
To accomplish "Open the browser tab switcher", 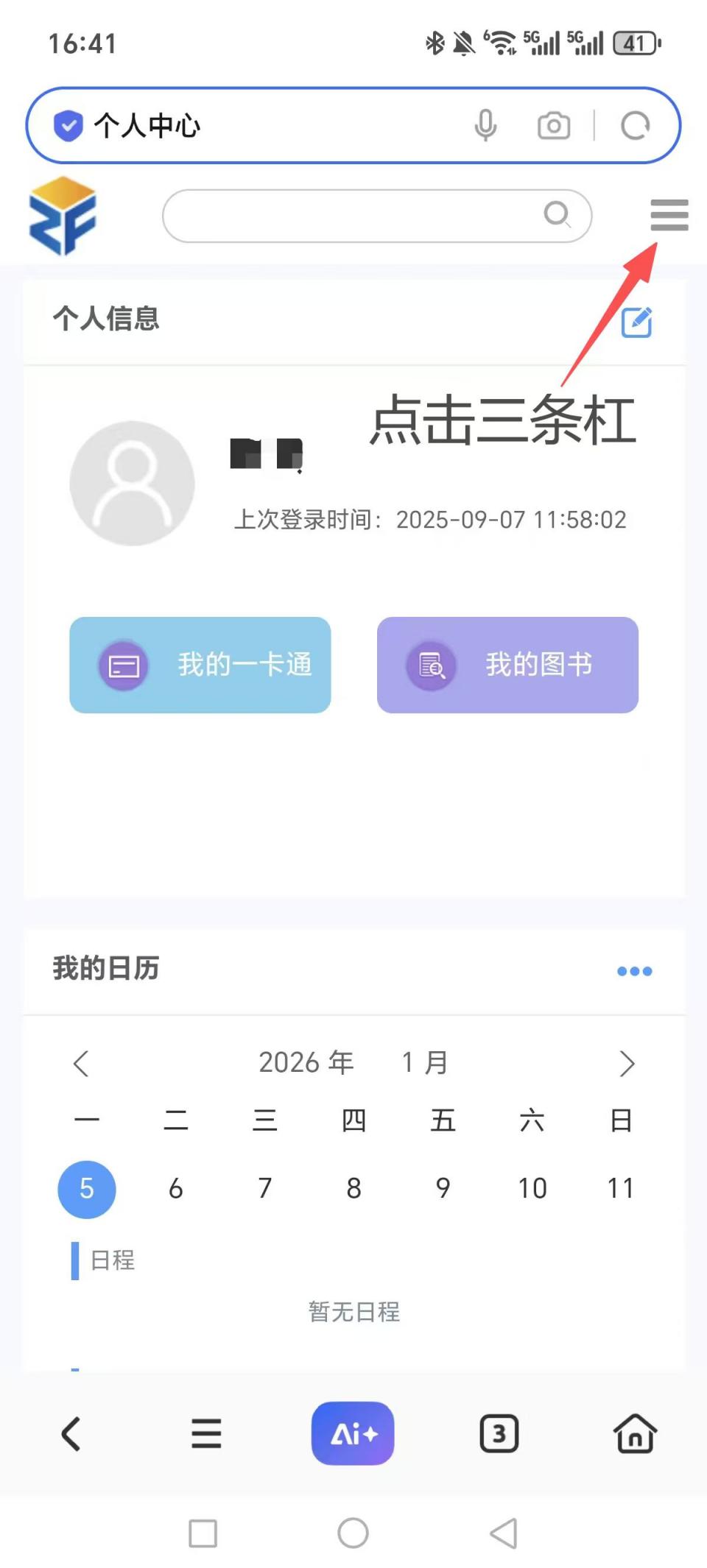I will (499, 1433).
